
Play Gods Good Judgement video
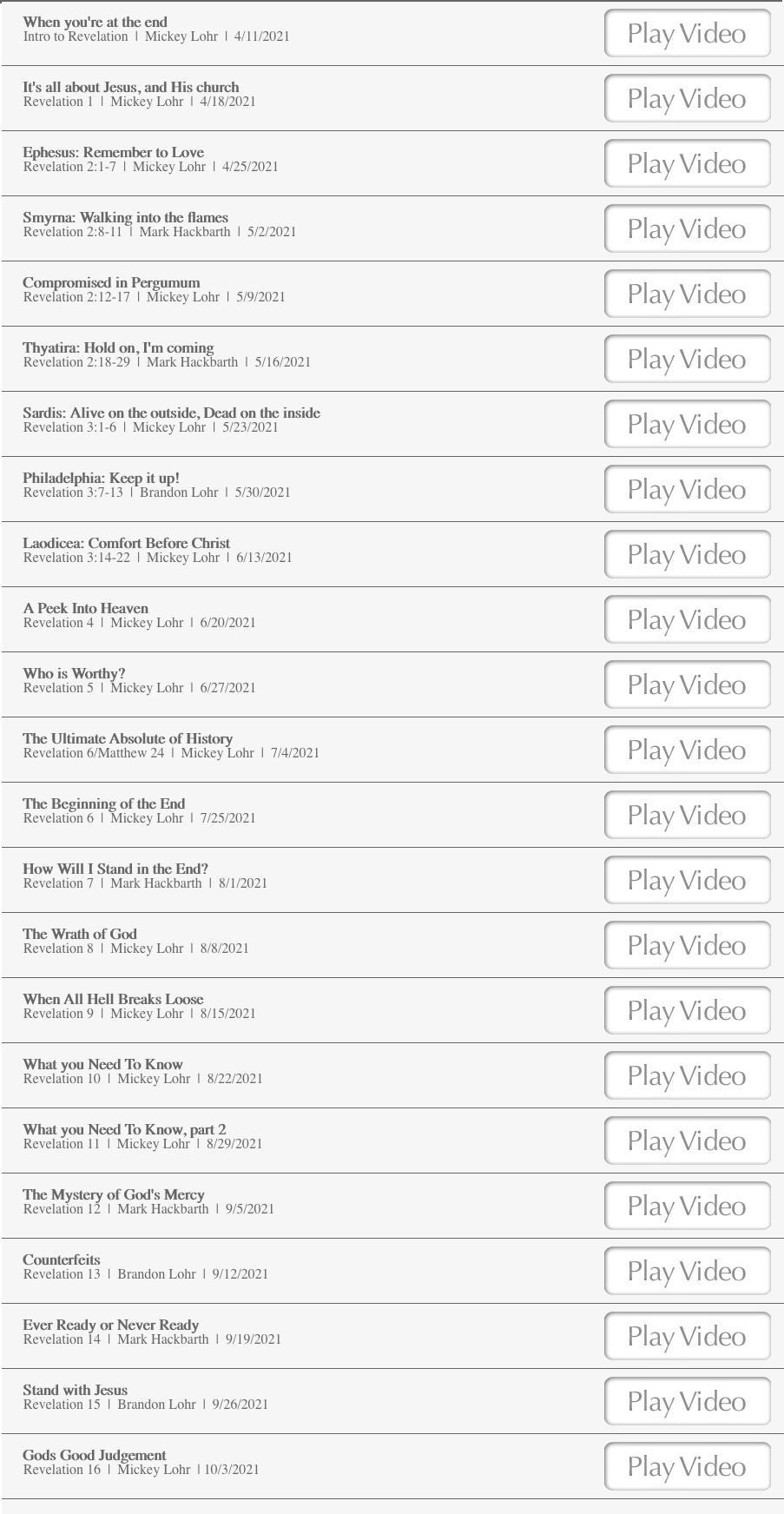pos(687,1466)
